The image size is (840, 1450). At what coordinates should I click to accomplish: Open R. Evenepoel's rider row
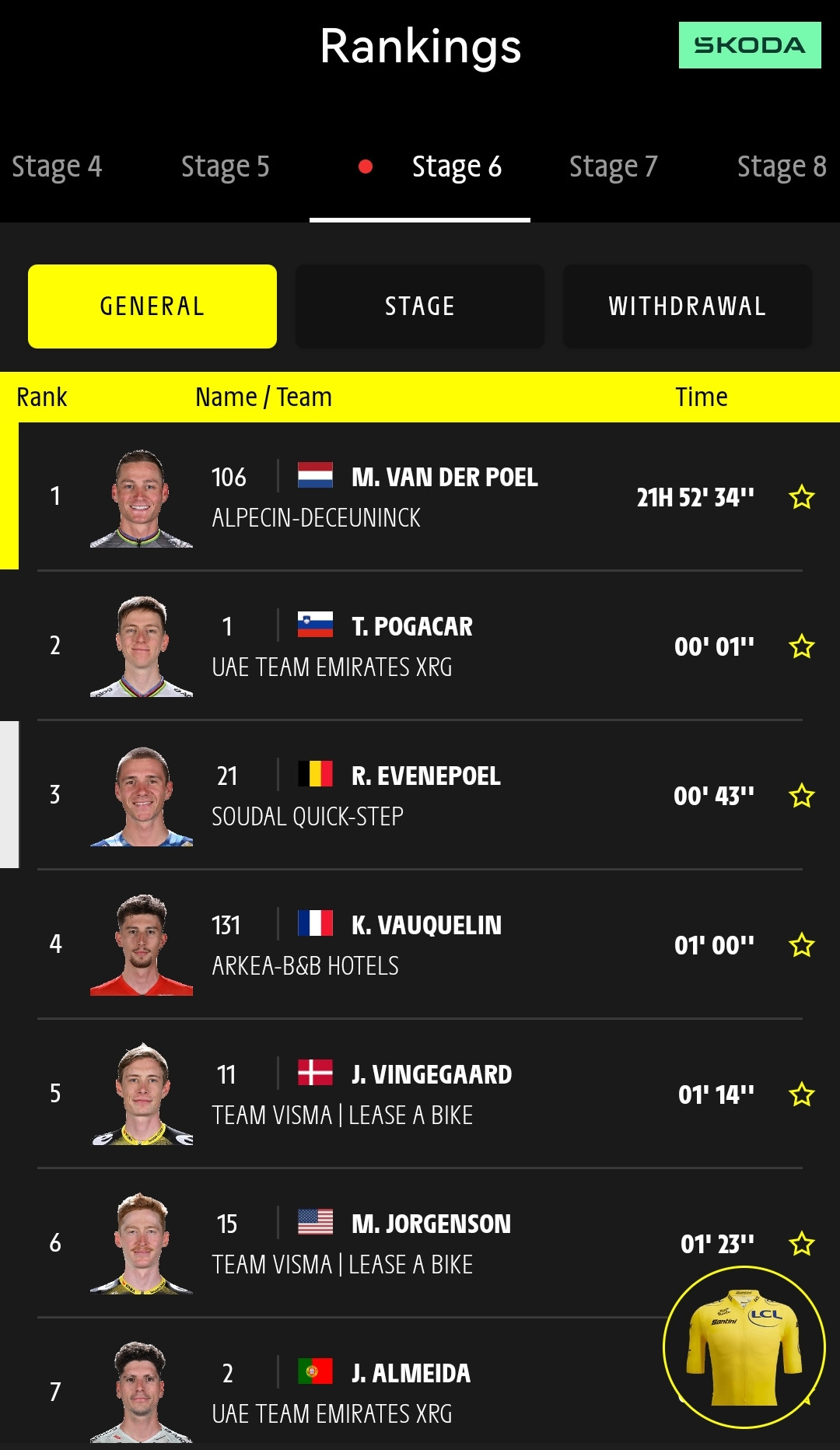coord(420,795)
